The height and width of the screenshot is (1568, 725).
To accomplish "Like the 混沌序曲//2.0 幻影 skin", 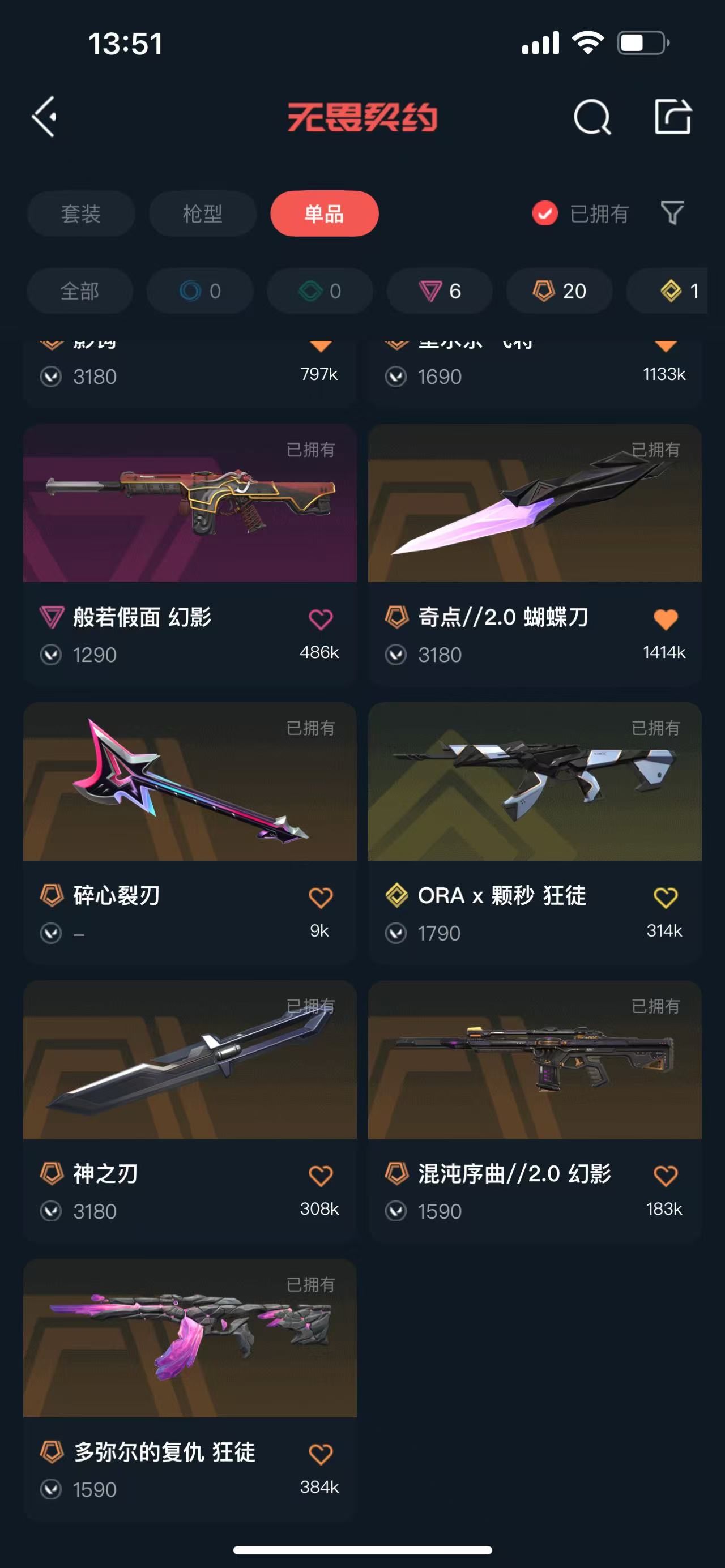I will point(666,1176).
